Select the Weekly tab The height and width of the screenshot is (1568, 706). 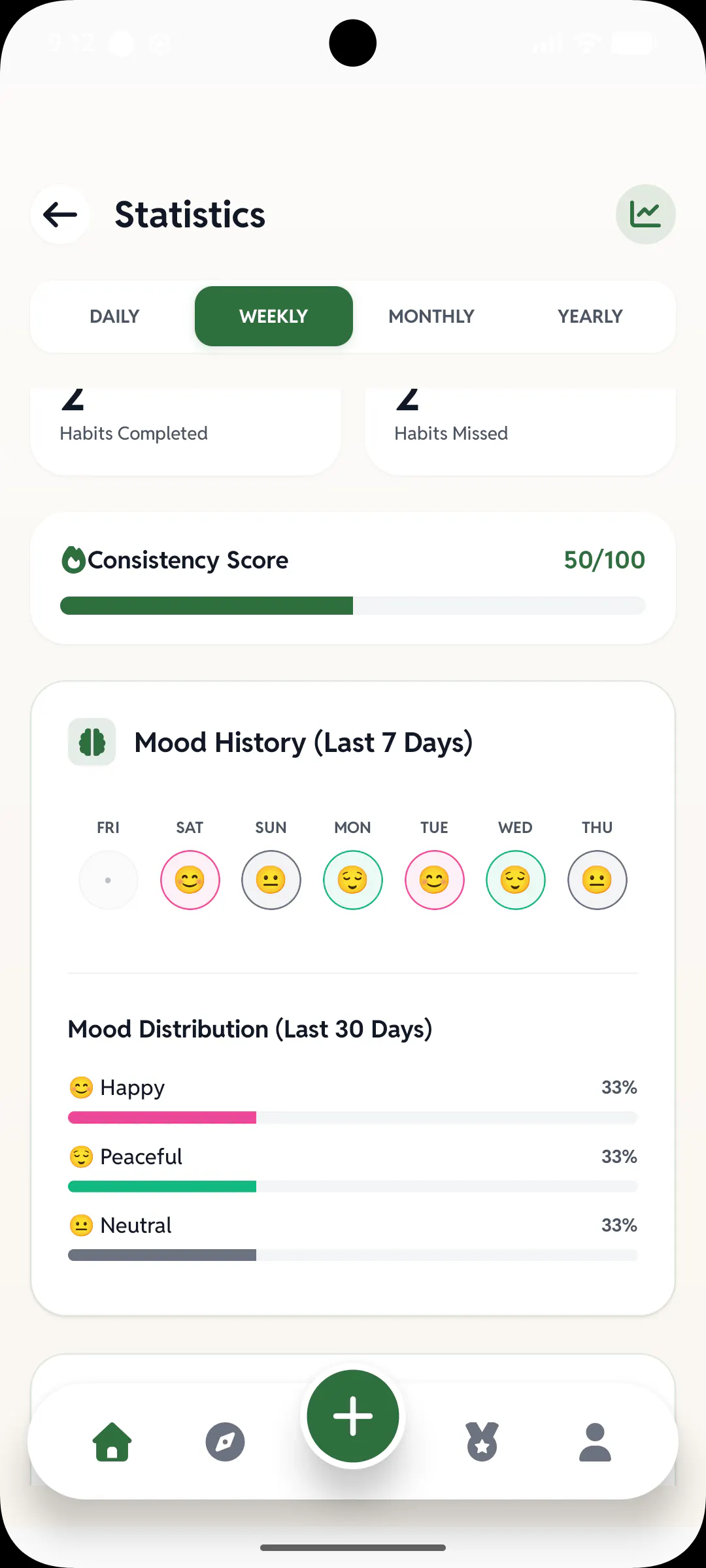(x=274, y=316)
